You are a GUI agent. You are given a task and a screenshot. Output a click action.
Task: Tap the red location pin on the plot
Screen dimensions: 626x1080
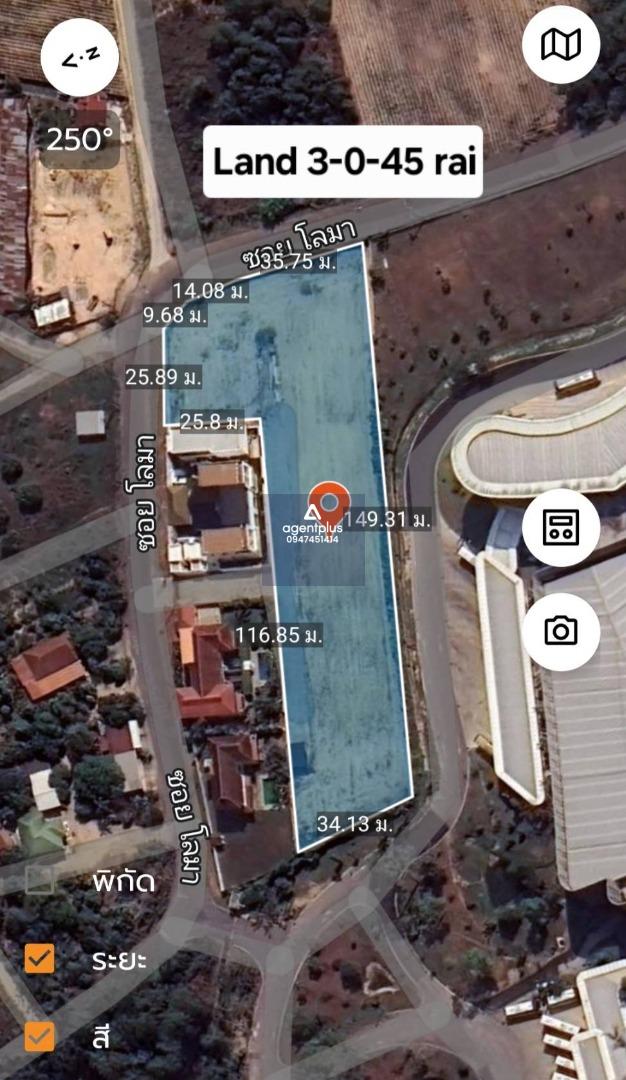click(x=328, y=503)
